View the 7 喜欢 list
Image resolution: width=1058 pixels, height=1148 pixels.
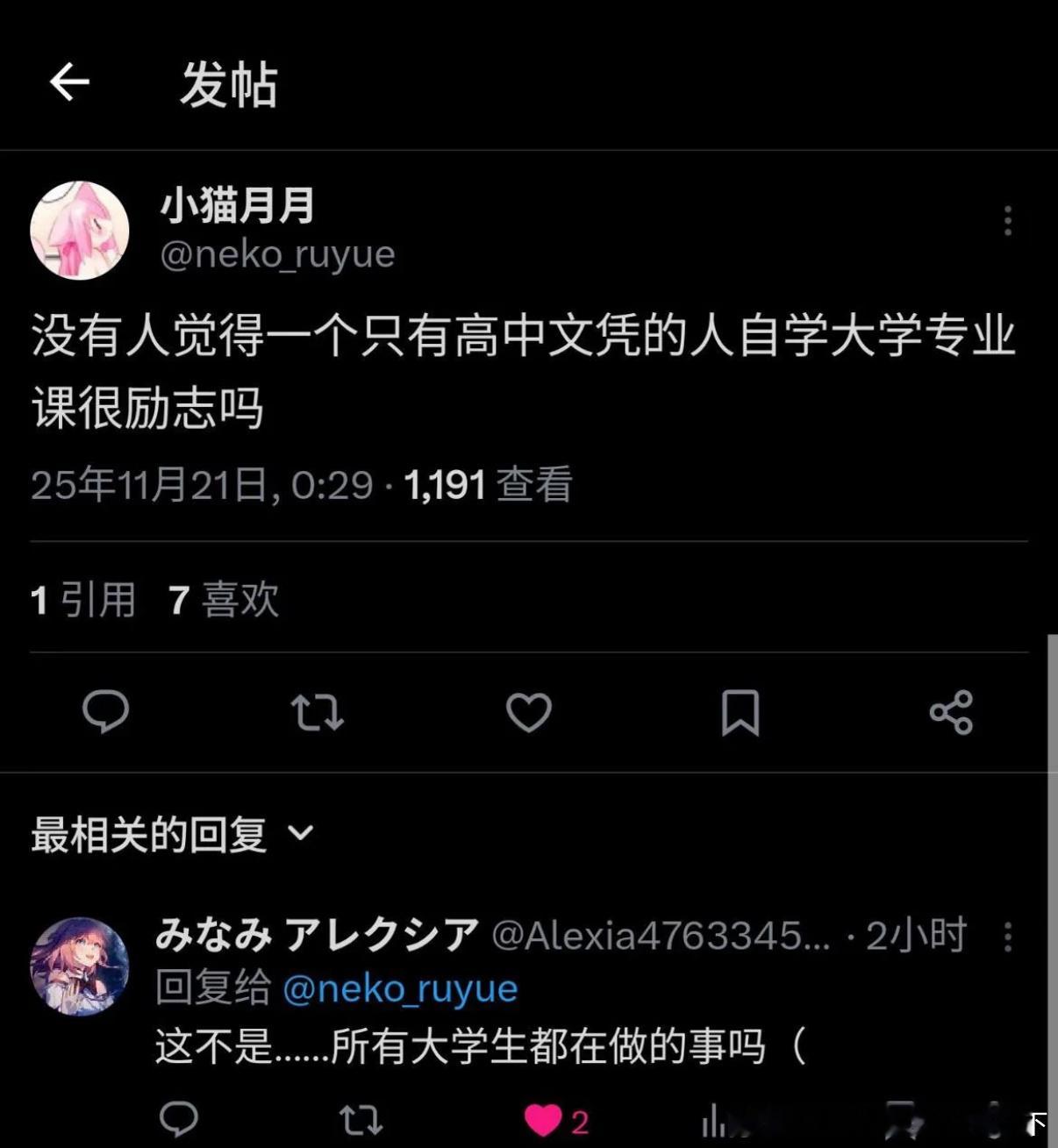(x=224, y=599)
